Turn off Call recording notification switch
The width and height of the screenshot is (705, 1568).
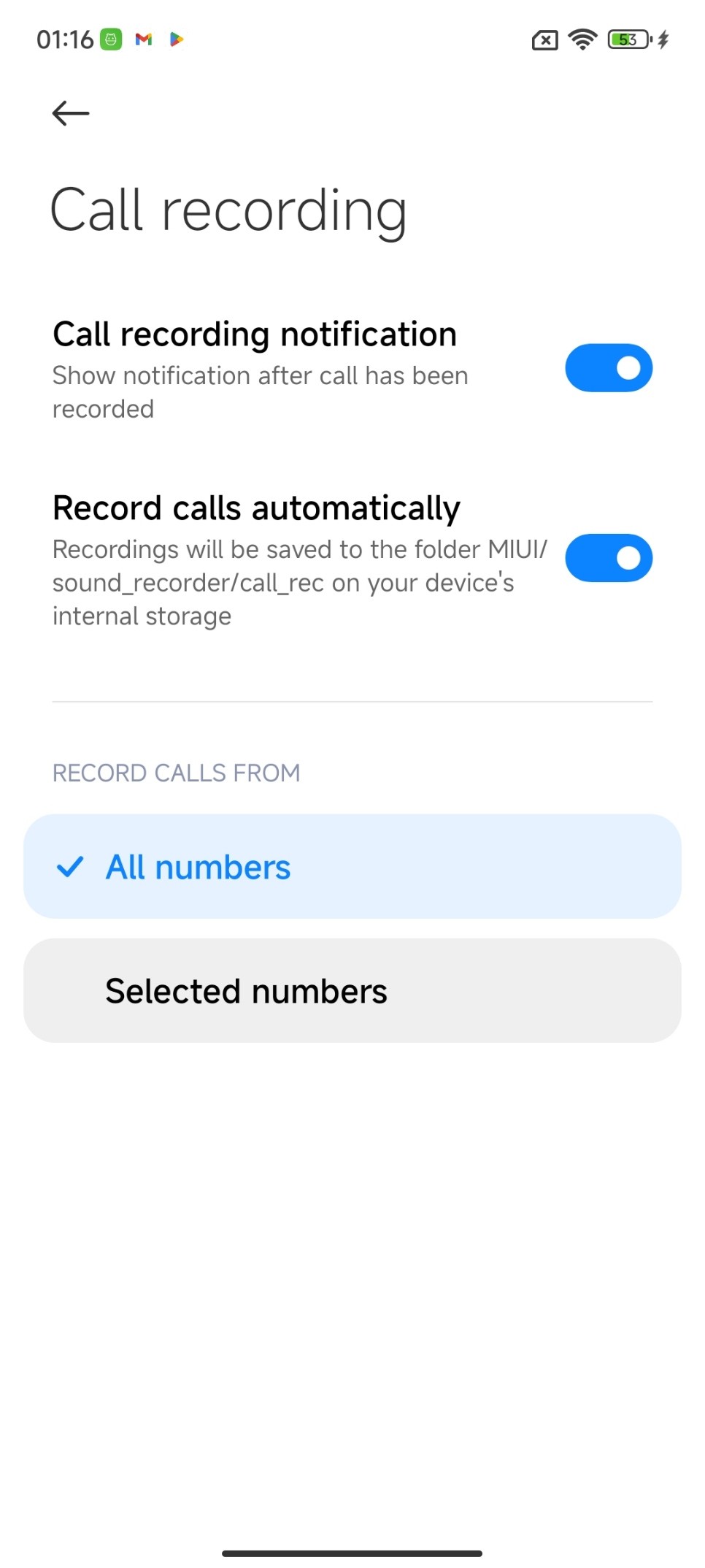(x=609, y=368)
